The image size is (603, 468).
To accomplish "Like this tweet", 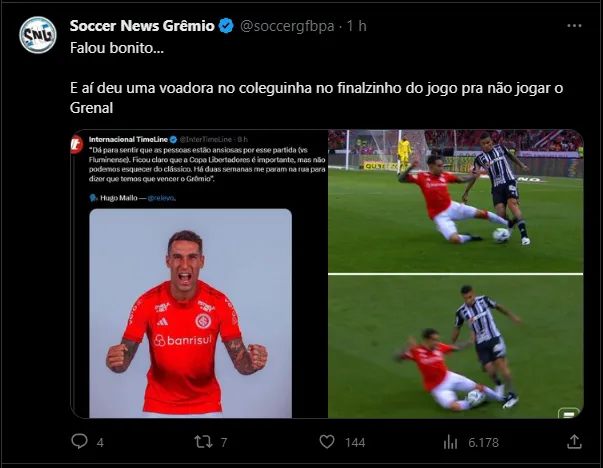I will [x=327, y=441].
